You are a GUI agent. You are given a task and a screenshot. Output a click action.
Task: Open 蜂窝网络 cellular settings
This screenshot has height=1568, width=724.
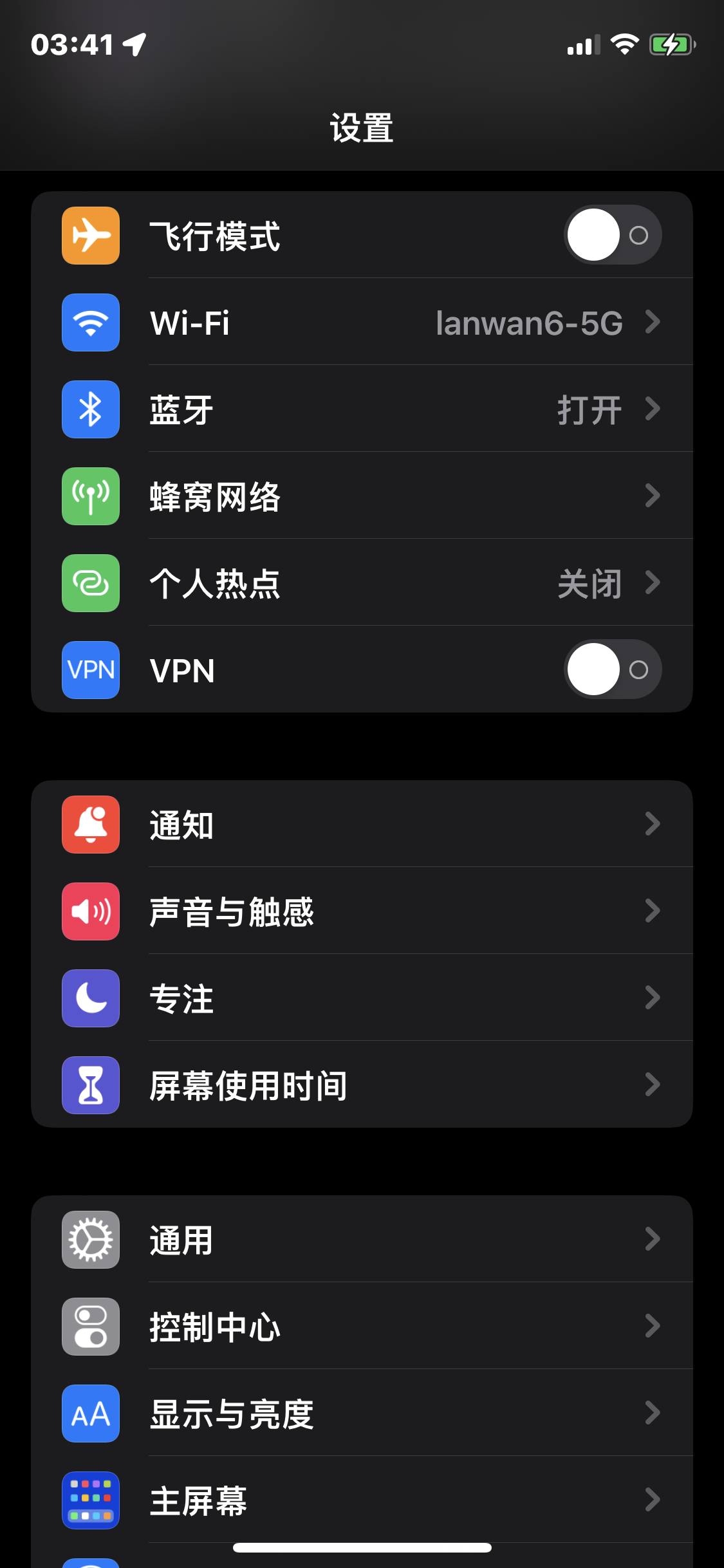pyautogui.click(x=362, y=496)
